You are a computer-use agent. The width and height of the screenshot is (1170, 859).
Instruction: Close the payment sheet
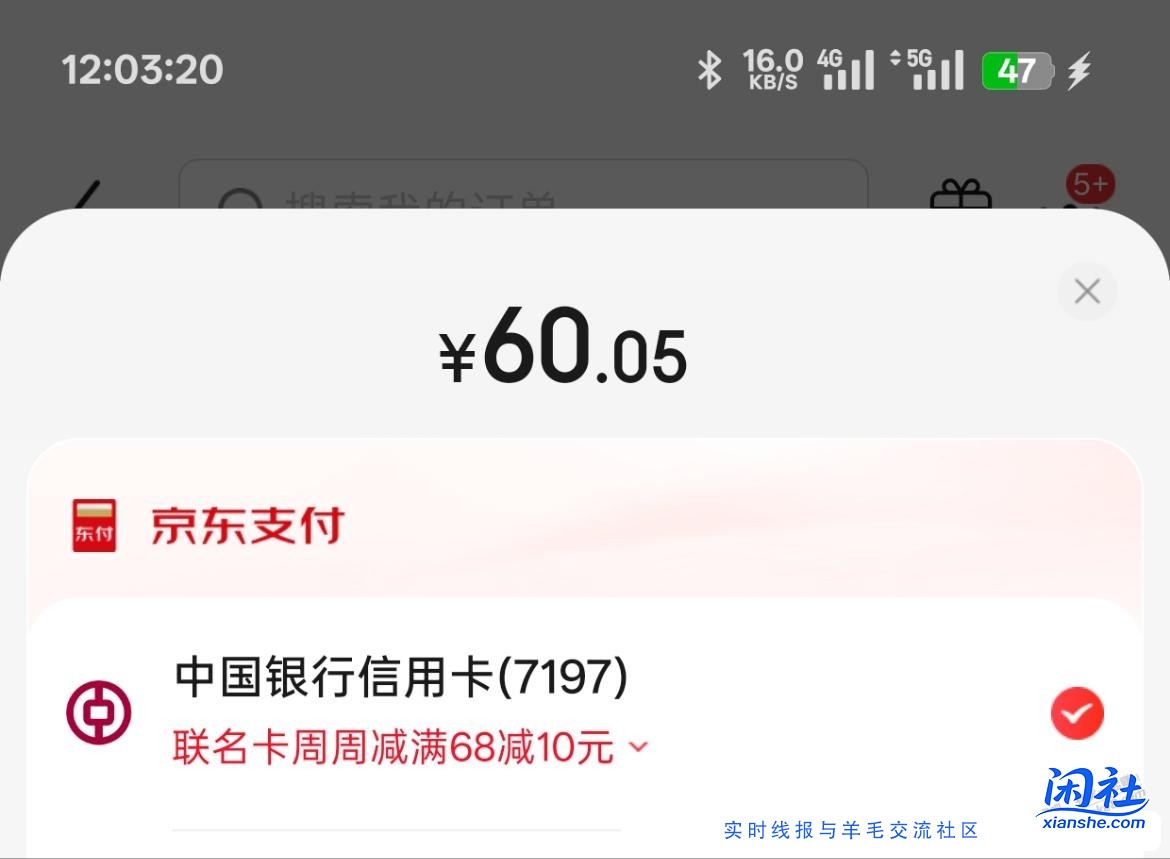click(1086, 291)
